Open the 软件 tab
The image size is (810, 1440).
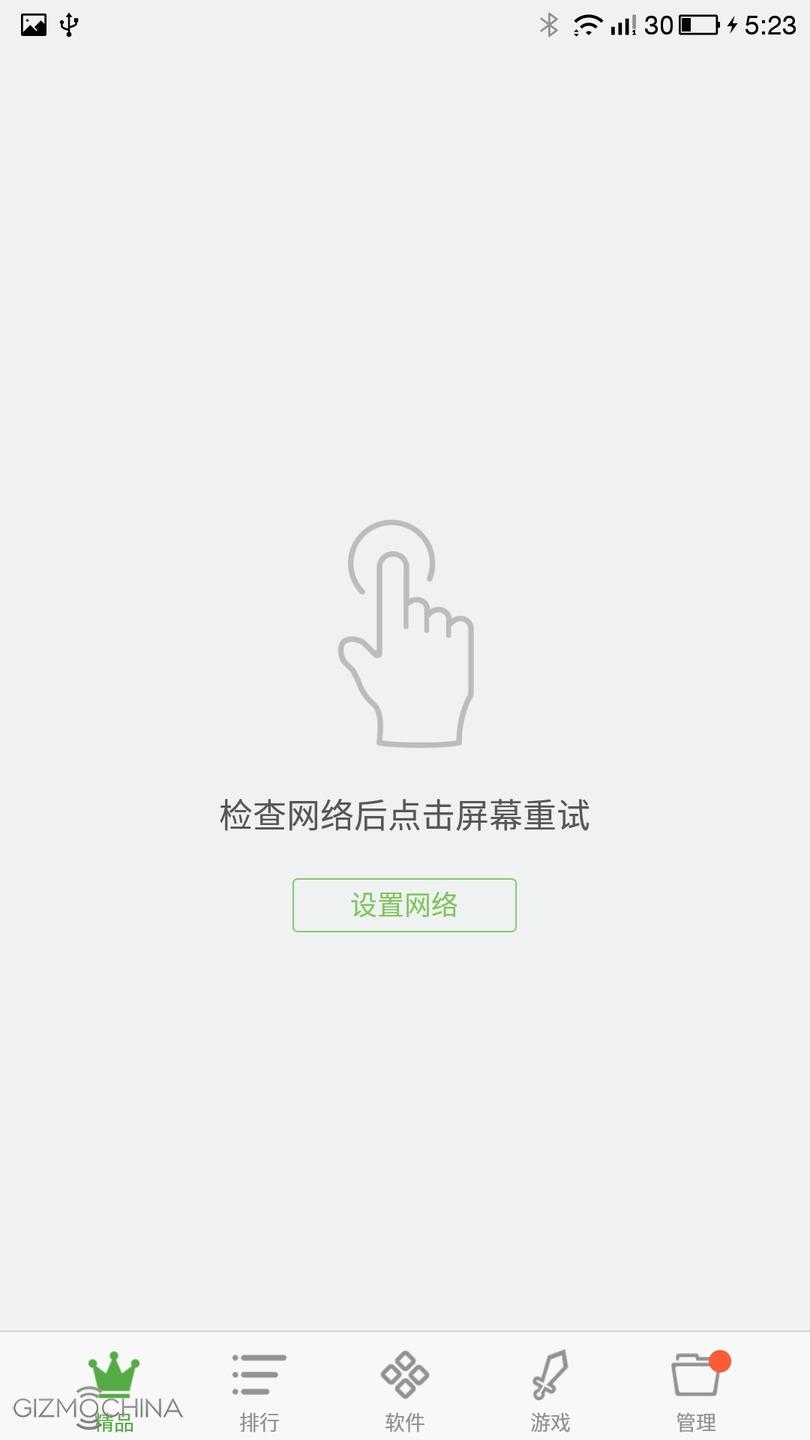tap(405, 1390)
